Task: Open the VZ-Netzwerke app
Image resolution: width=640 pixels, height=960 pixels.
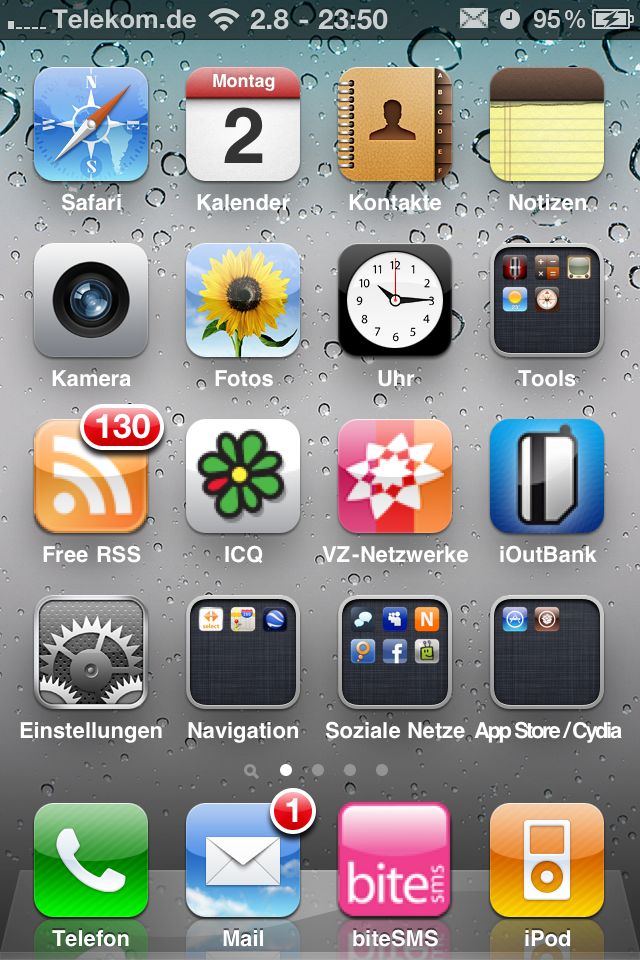Action: 395,476
